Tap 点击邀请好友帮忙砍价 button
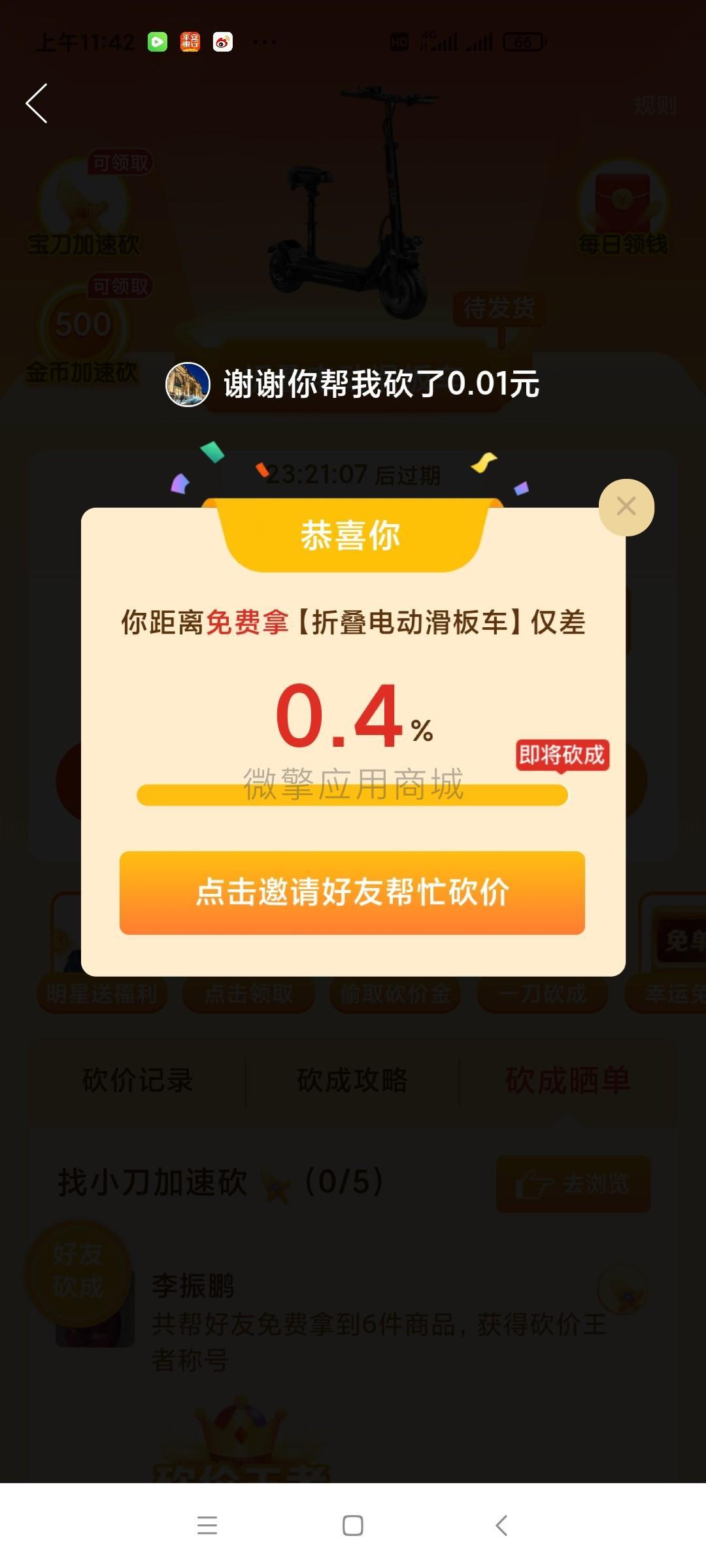The height and width of the screenshot is (1568, 706). coord(352,892)
